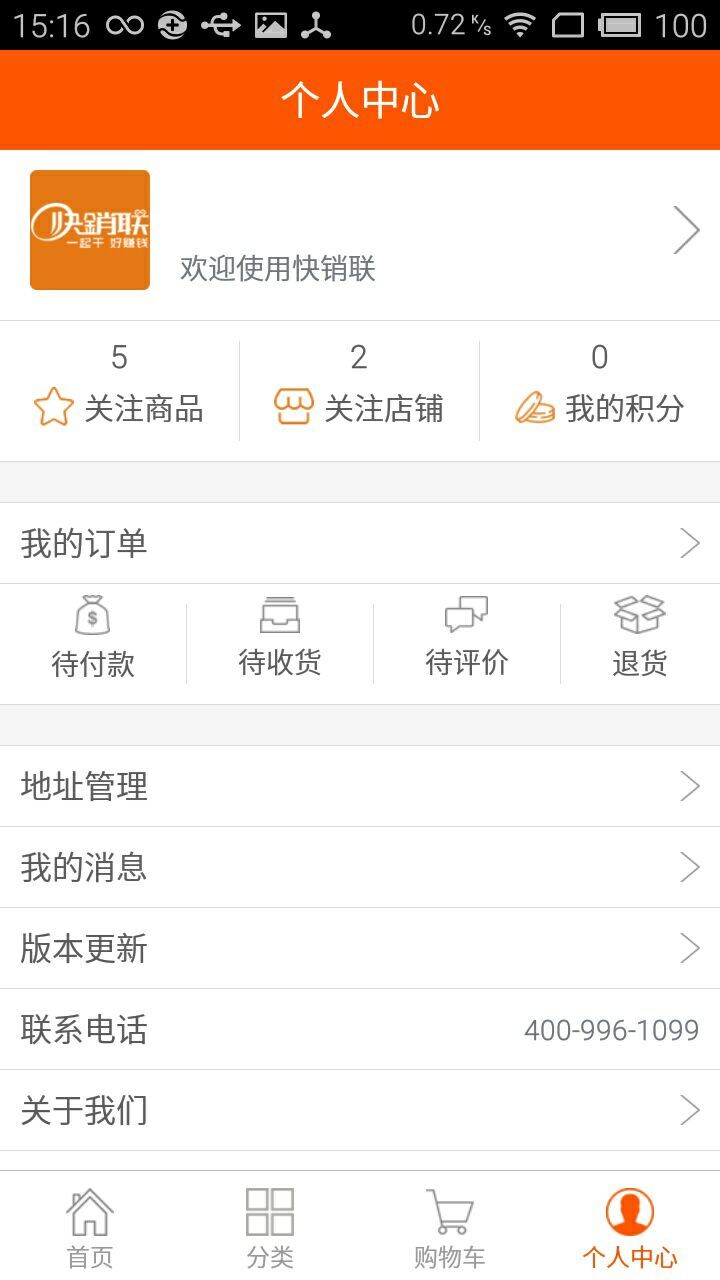Check 版本更新 for app updates
720x1280 pixels.
pyautogui.click(x=360, y=948)
